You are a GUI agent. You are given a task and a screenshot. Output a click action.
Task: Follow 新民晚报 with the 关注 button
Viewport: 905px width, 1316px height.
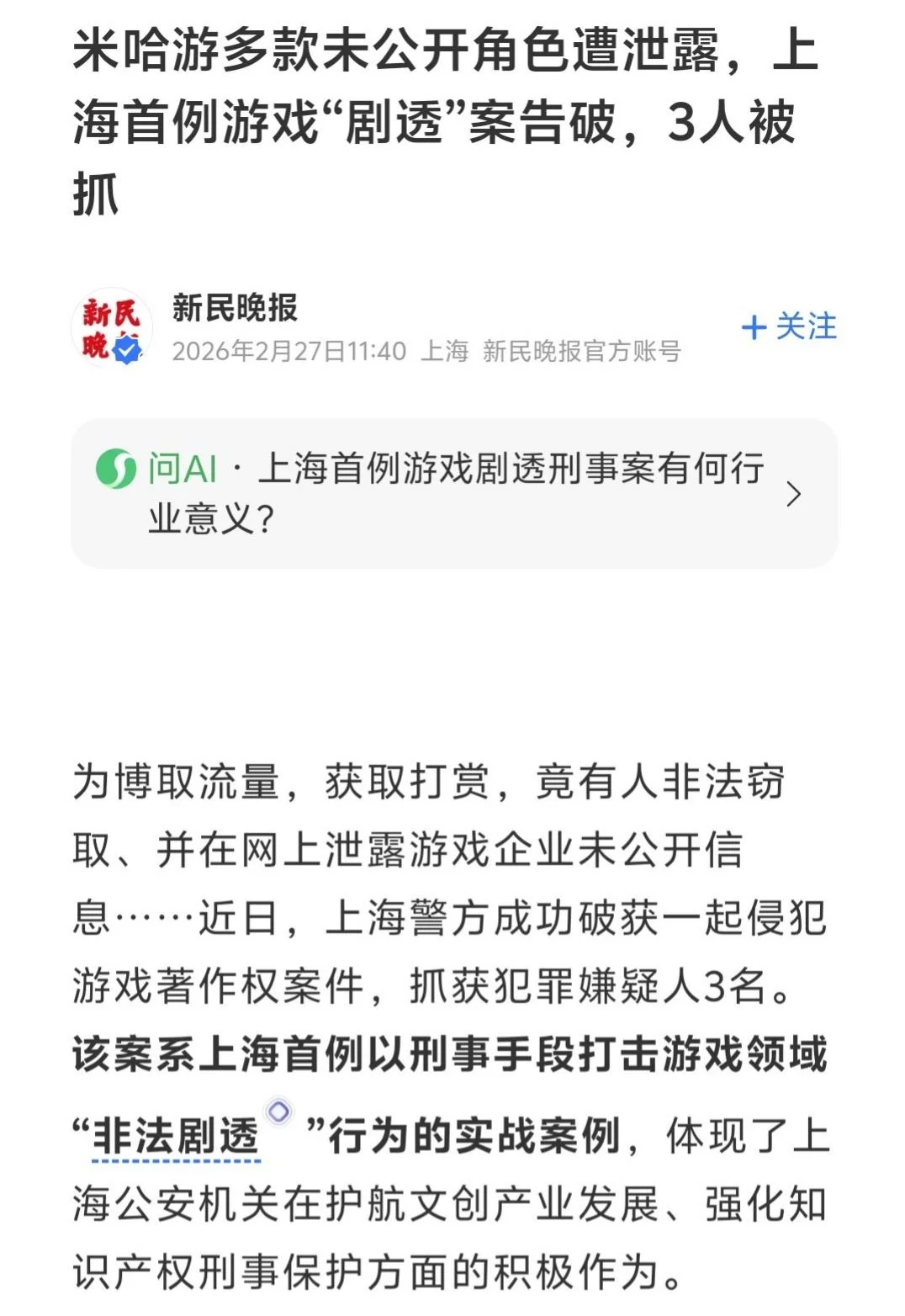pyautogui.click(x=789, y=327)
